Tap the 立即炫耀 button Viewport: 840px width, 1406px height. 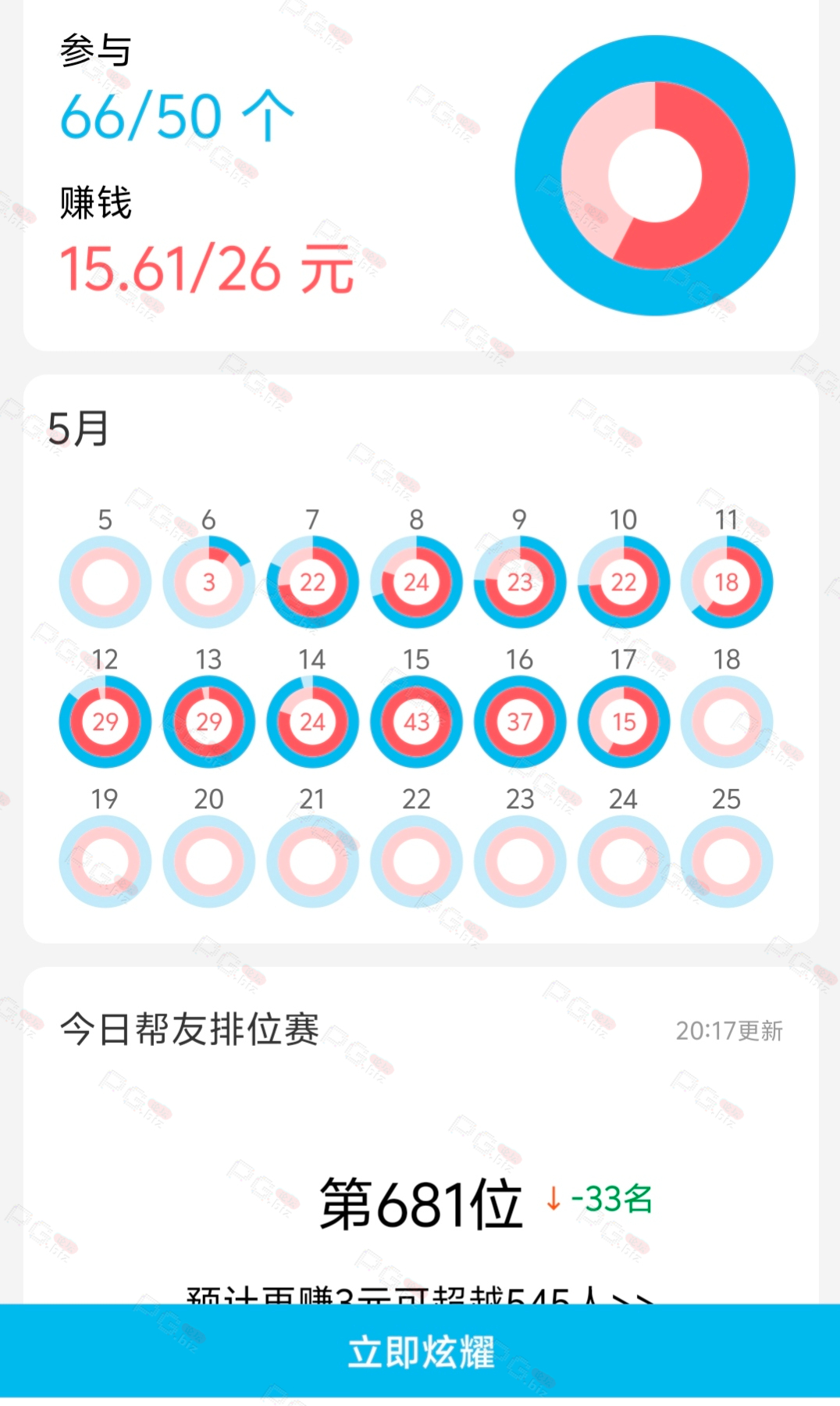coord(420,1351)
